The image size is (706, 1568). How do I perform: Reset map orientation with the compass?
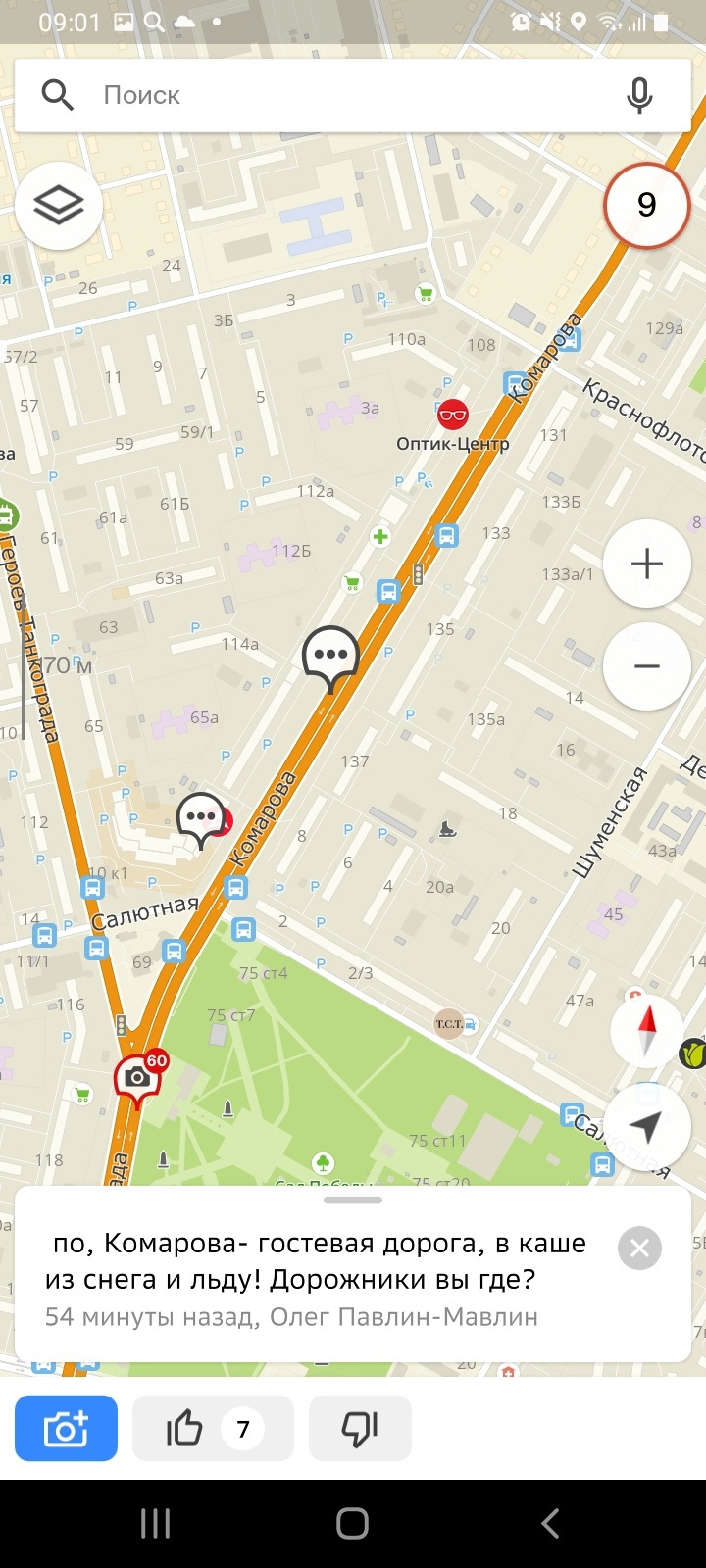pos(647,1031)
